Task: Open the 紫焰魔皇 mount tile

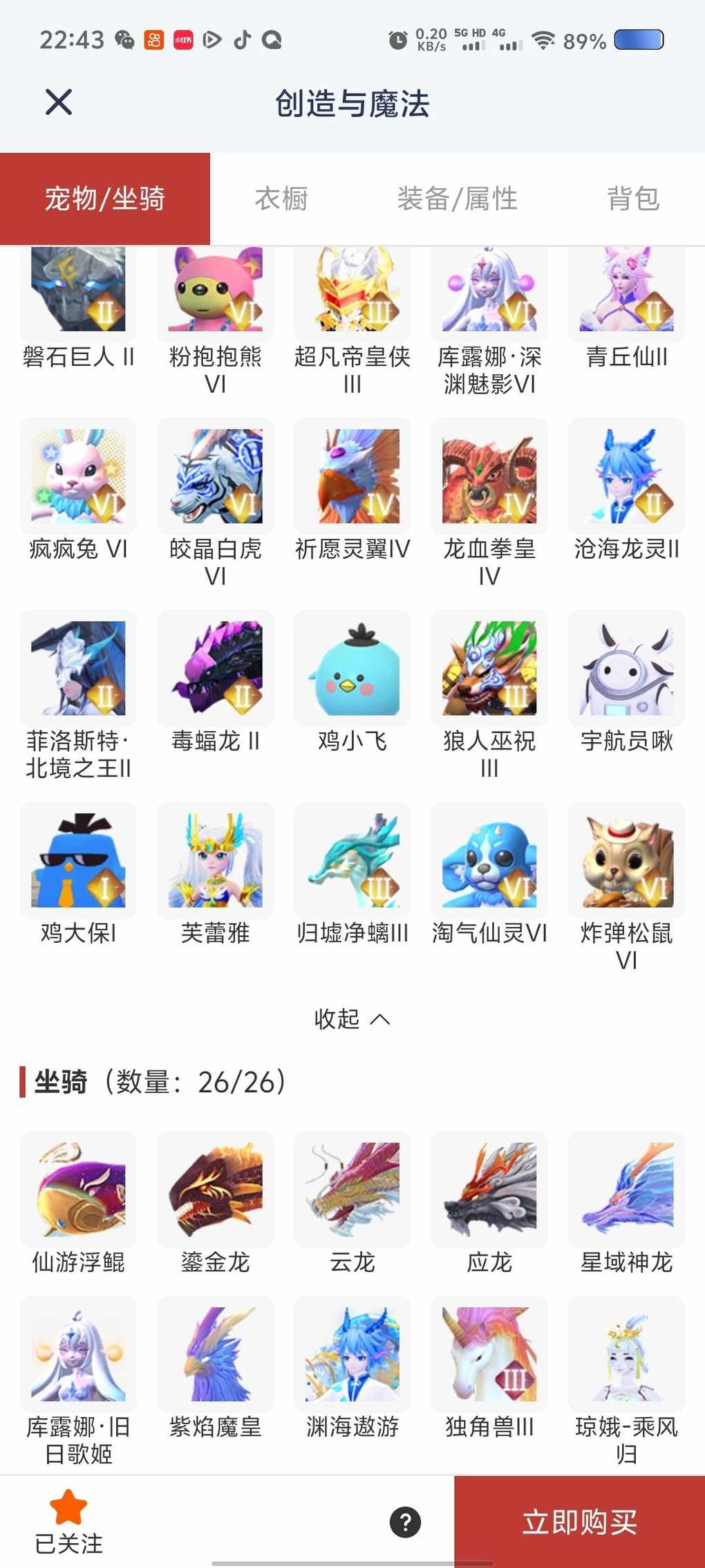Action: (216, 1354)
